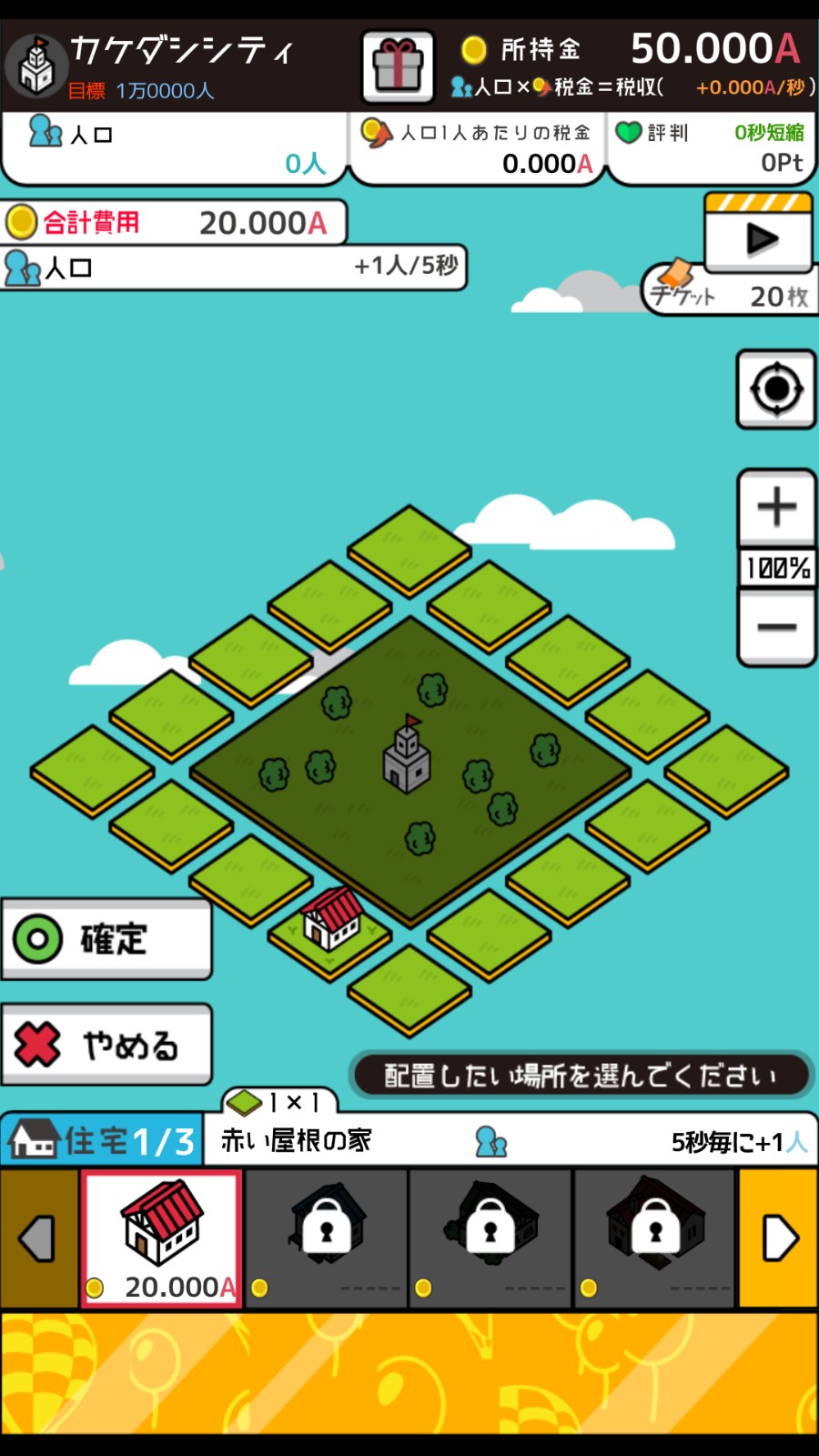Zoom in with the plus button
This screenshot has height=1456, width=819.
[776, 507]
